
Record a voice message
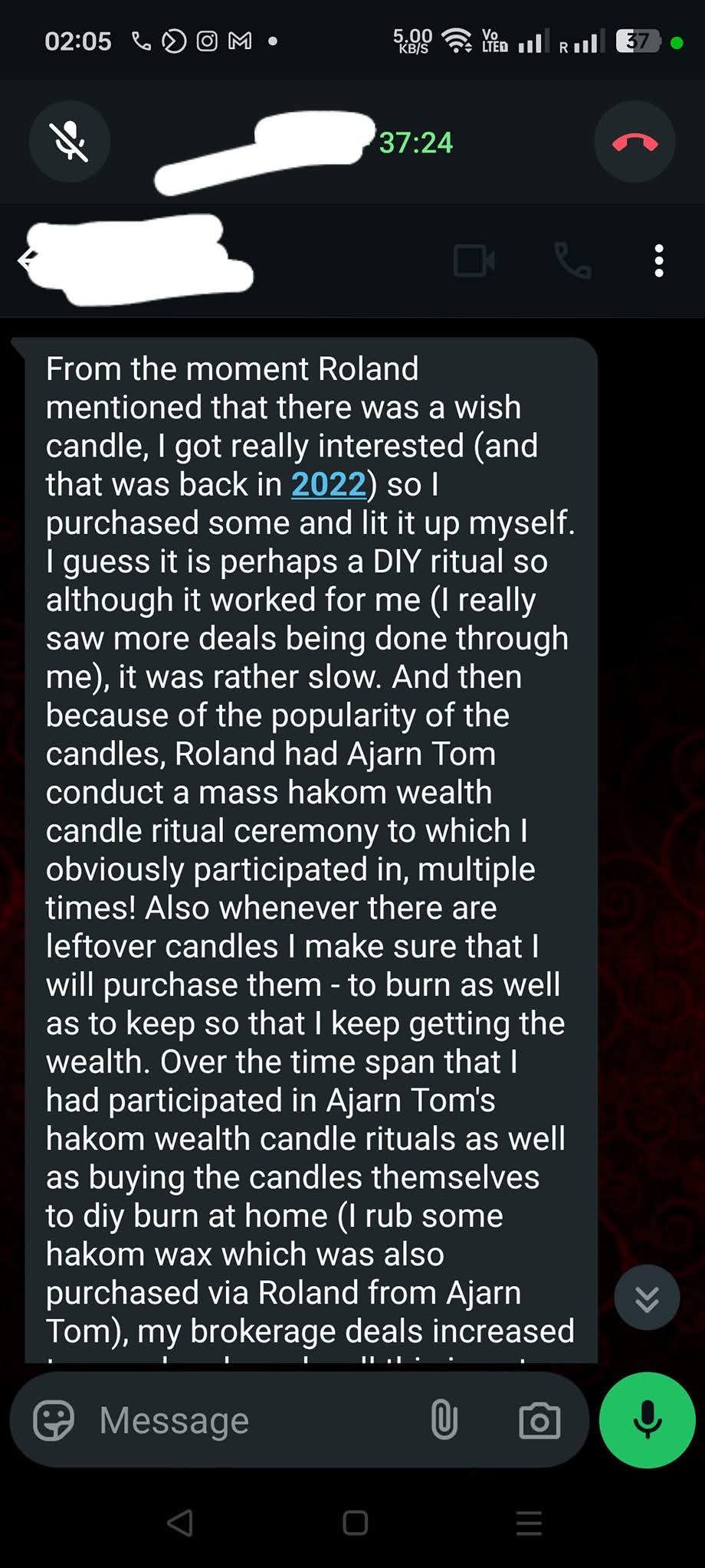[x=647, y=1420]
